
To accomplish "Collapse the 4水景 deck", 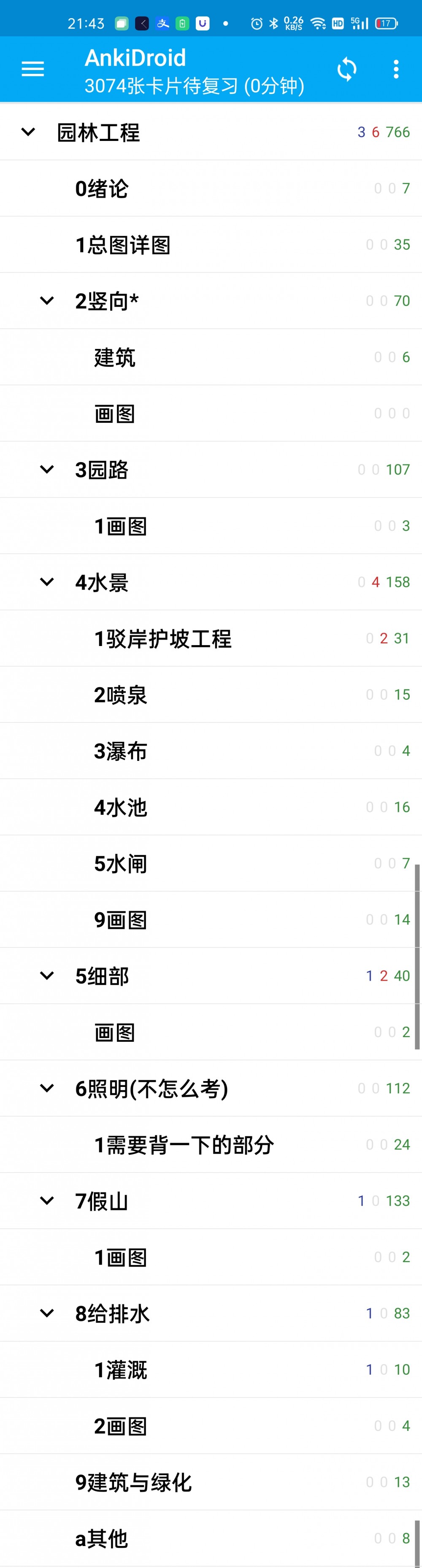I will coord(47,582).
